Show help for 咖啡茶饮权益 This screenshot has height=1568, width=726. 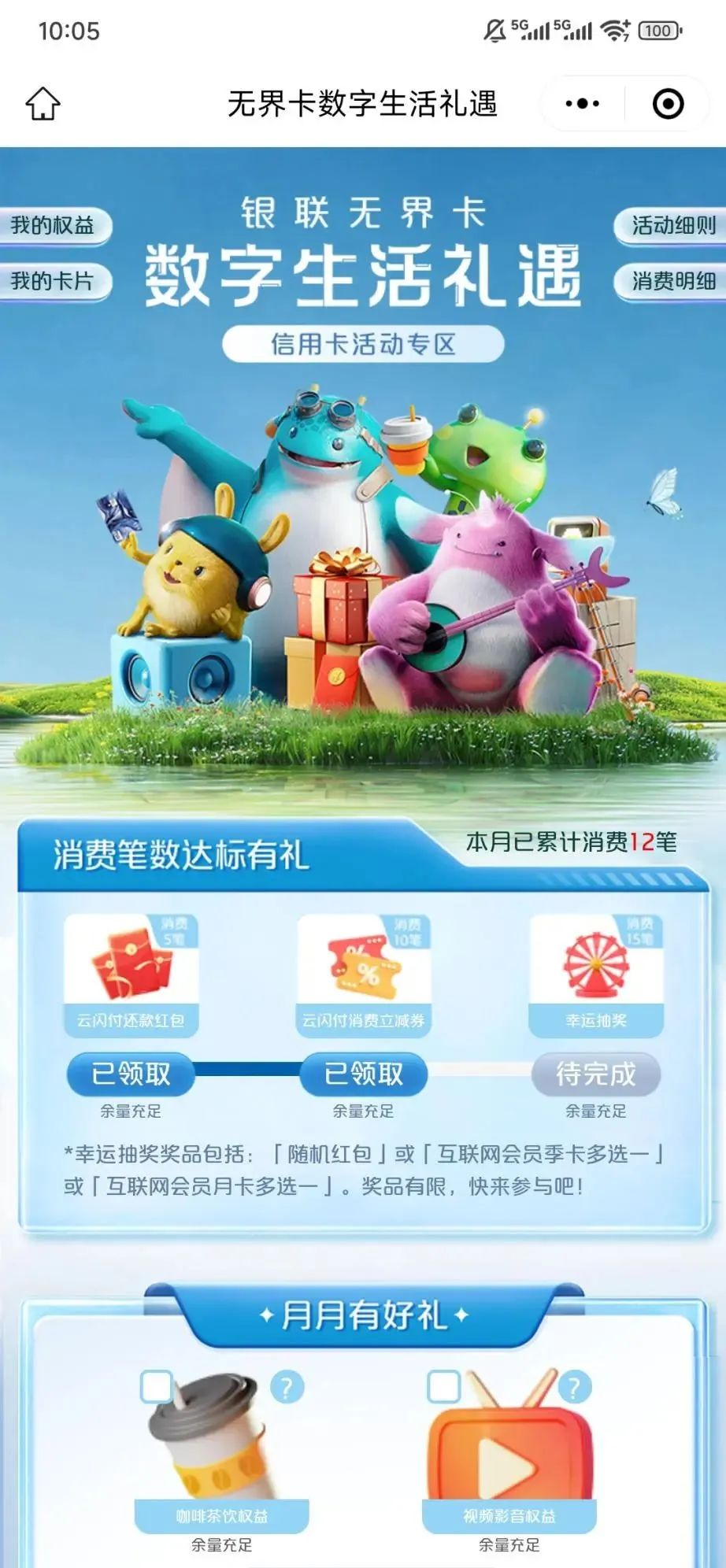pyautogui.click(x=287, y=1388)
